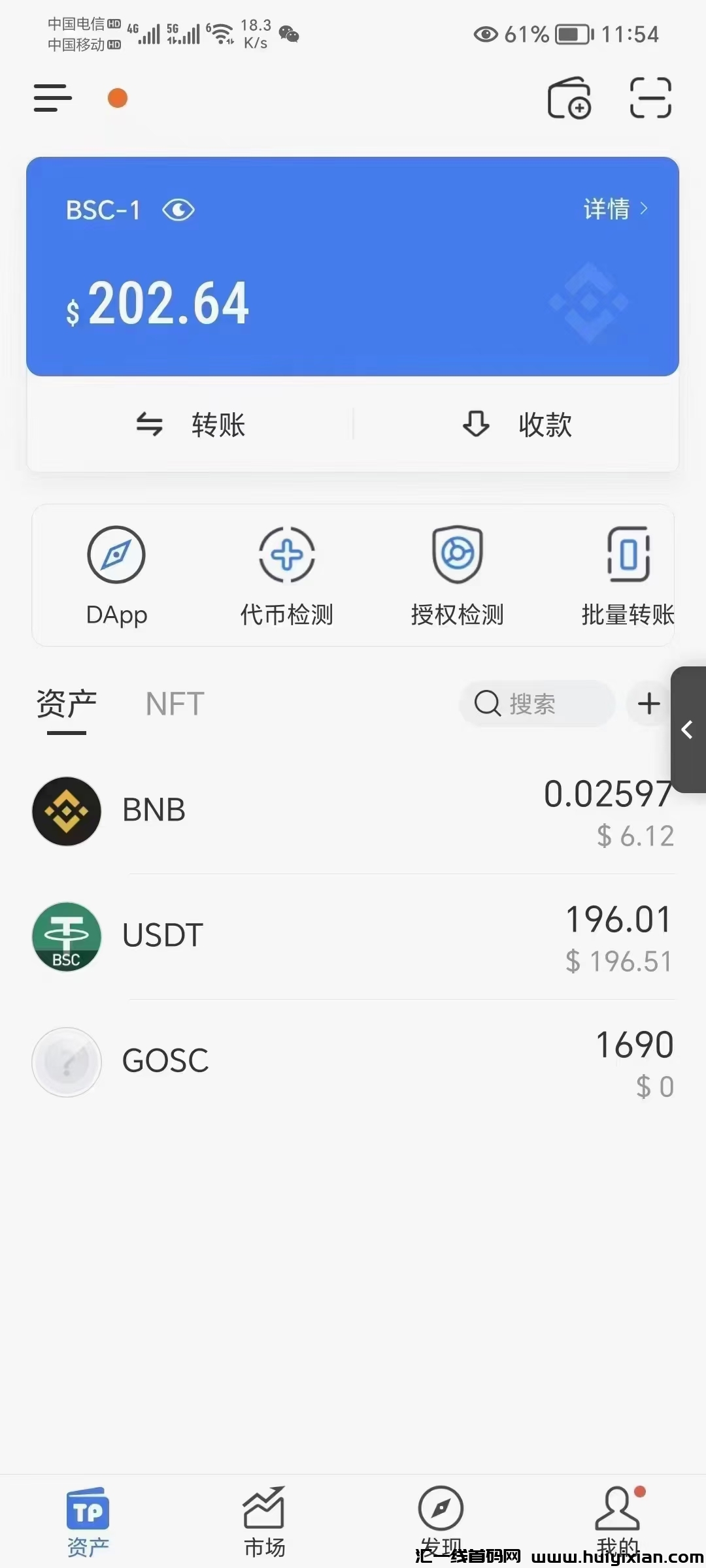Expand the side panel arrow handle
Image resolution: width=706 pixels, height=1568 pixels.
(x=688, y=730)
